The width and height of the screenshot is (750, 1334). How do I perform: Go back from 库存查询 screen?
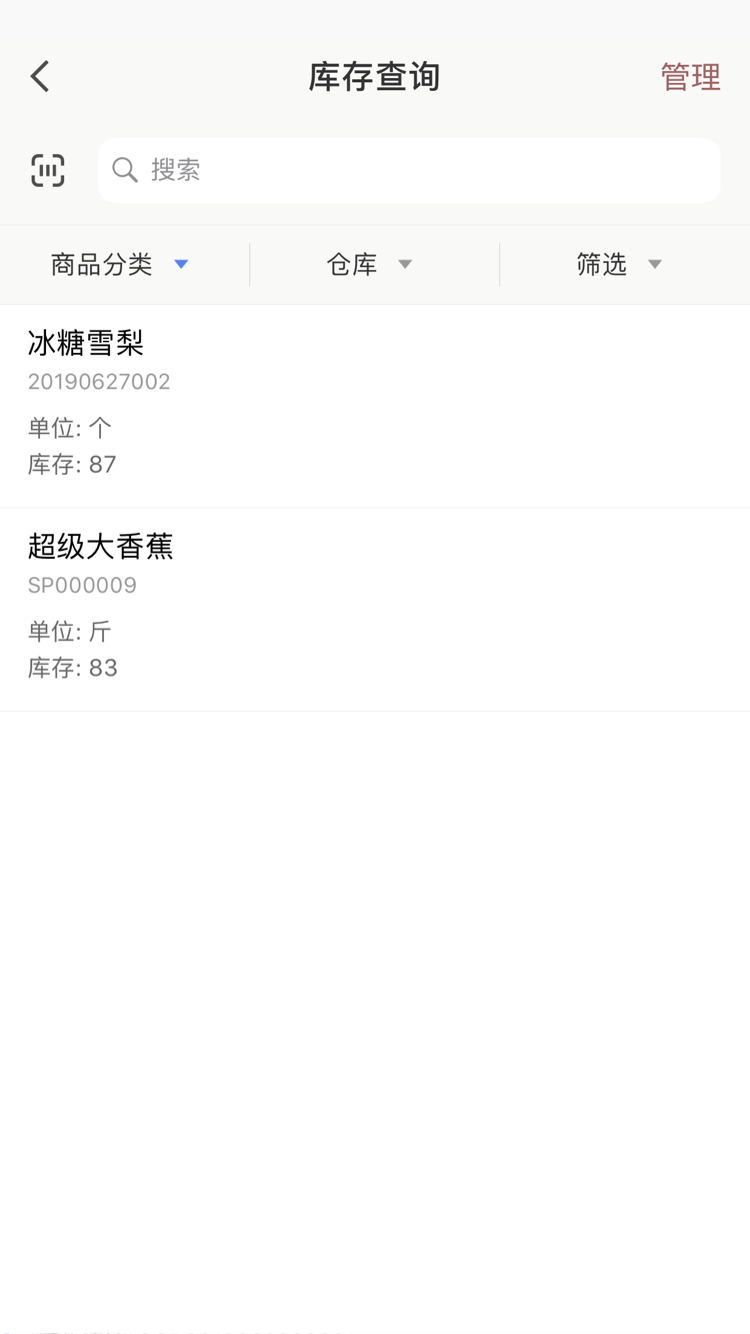(x=40, y=77)
